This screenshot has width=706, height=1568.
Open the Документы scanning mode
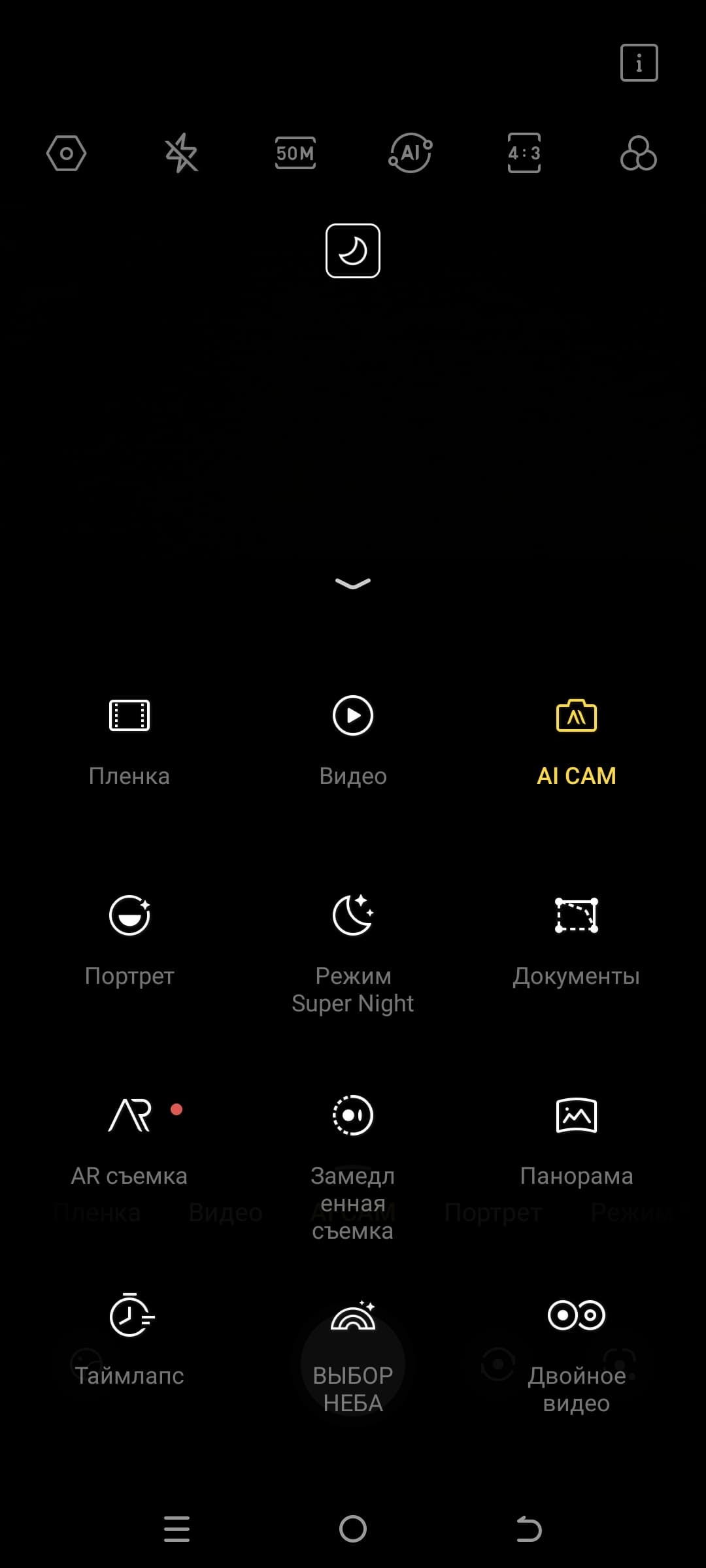[x=576, y=938]
